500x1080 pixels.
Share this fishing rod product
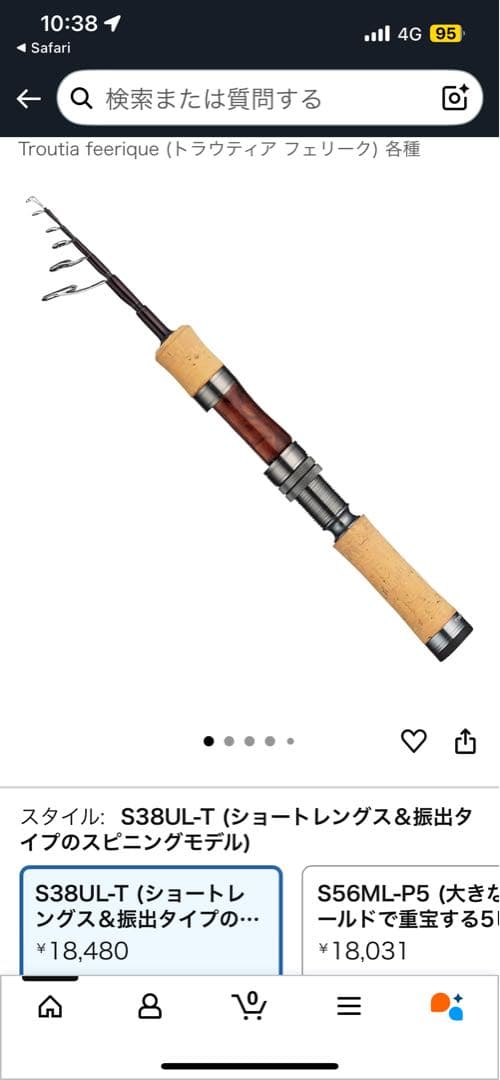(466, 741)
